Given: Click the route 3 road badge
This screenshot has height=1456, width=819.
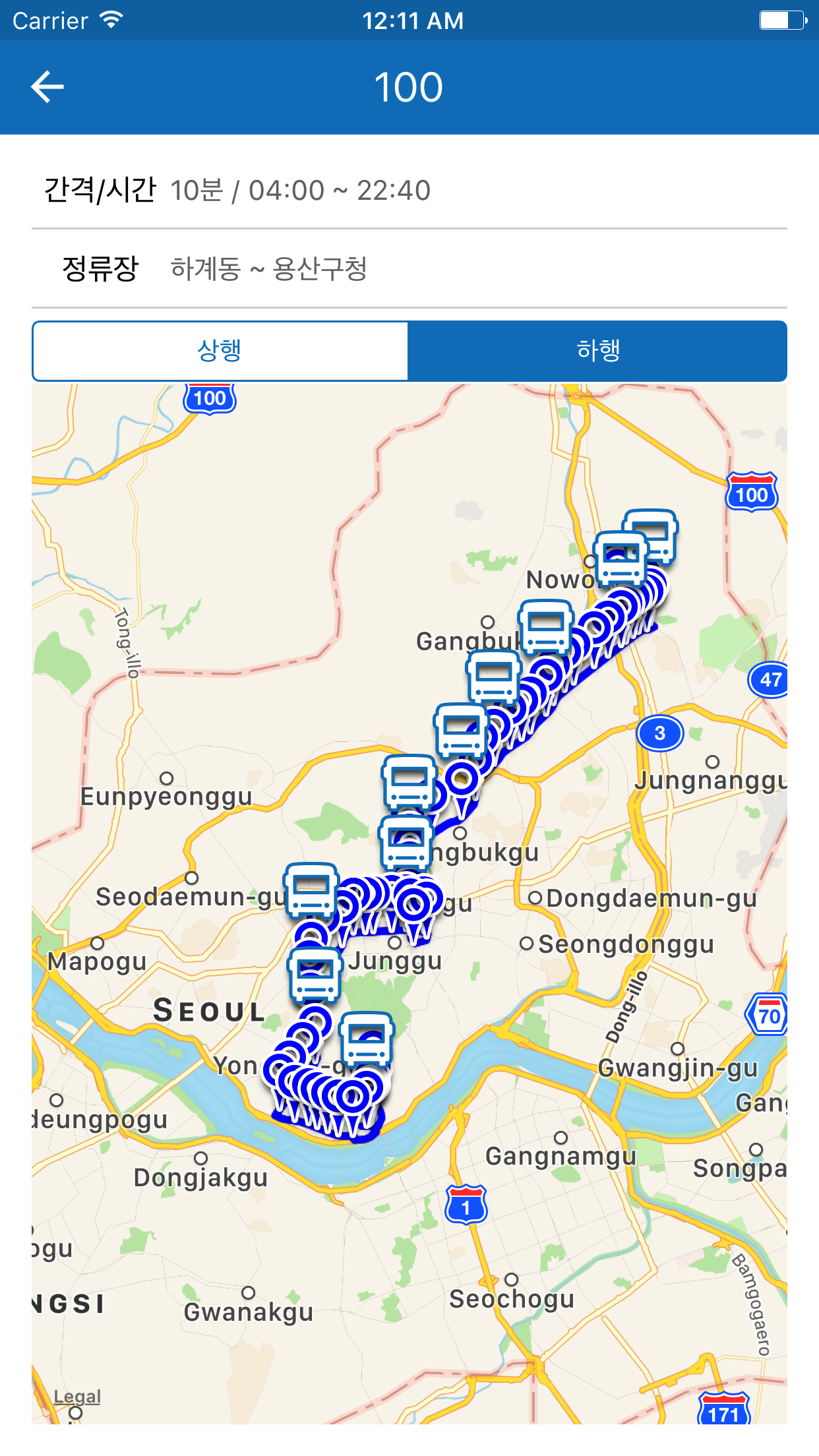Looking at the screenshot, I should coord(661,732).
